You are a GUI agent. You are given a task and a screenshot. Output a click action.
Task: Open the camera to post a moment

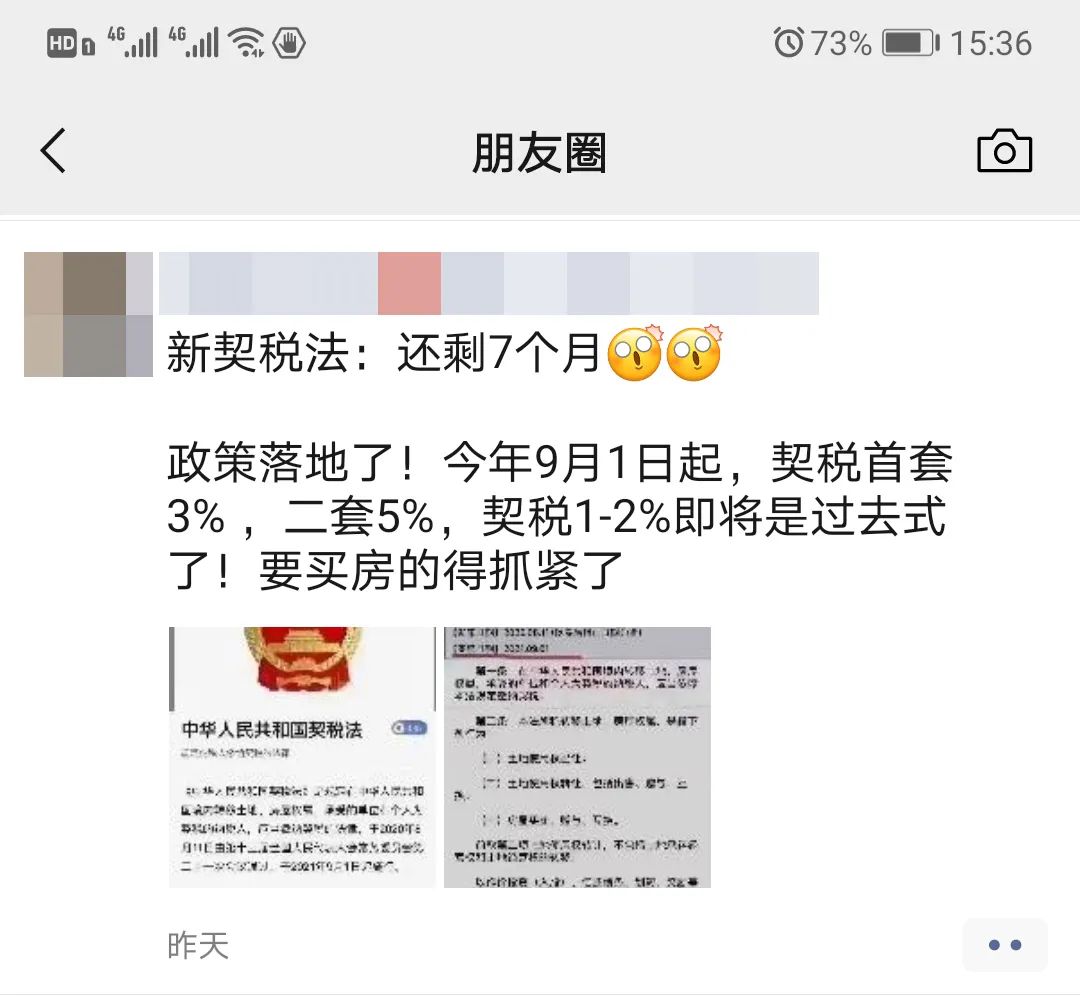1004,152
